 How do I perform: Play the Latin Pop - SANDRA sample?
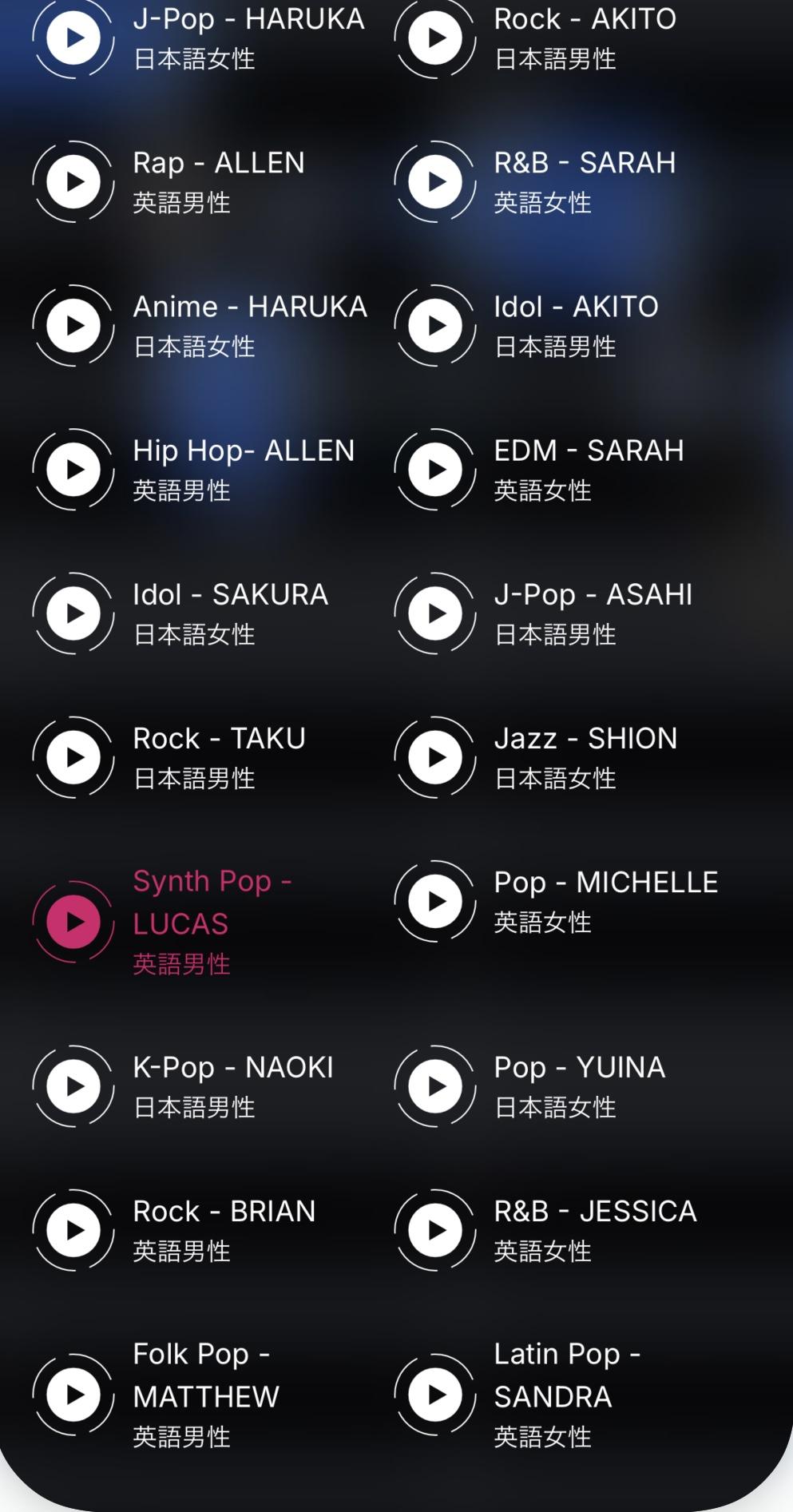point(434,1394)
